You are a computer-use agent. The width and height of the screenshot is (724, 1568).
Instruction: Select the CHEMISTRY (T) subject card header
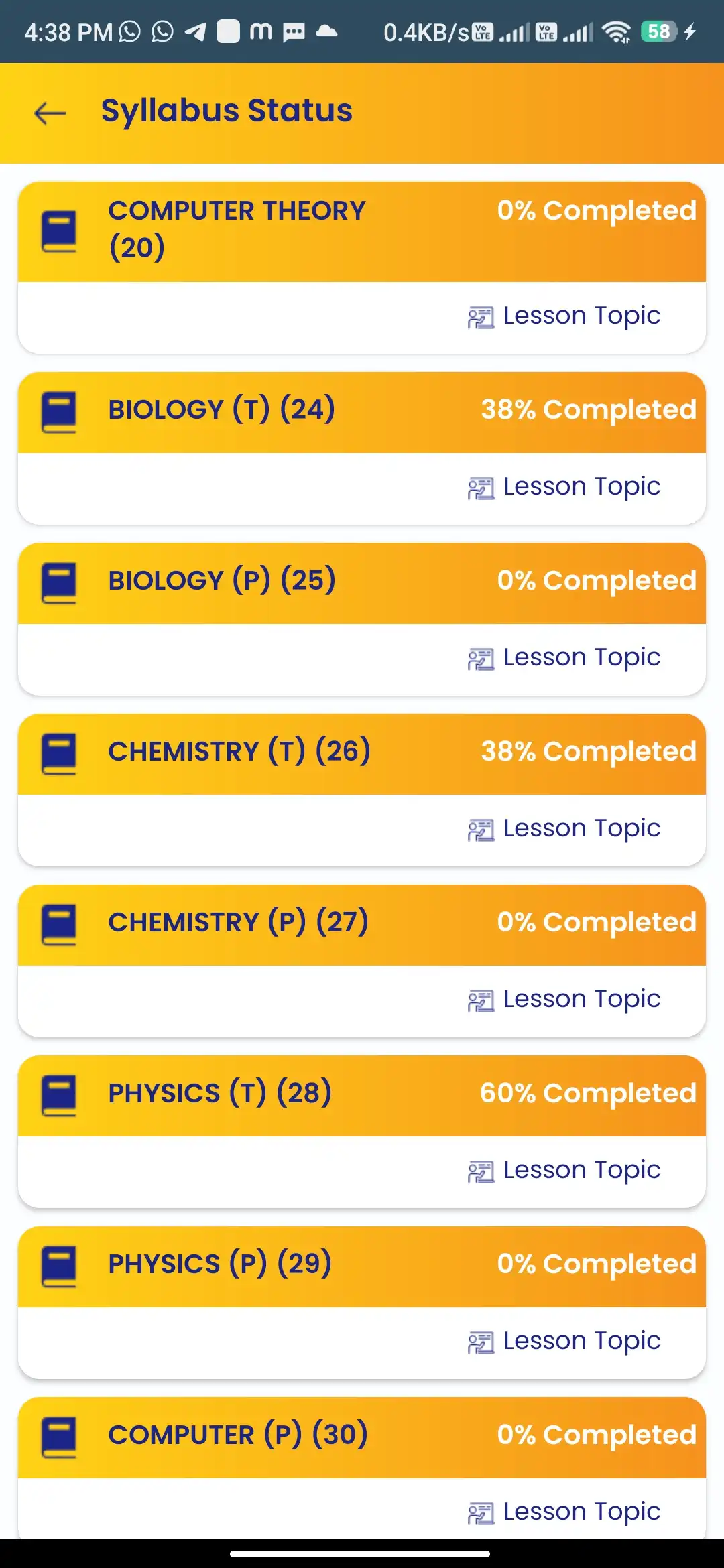[x=362, y=752]
